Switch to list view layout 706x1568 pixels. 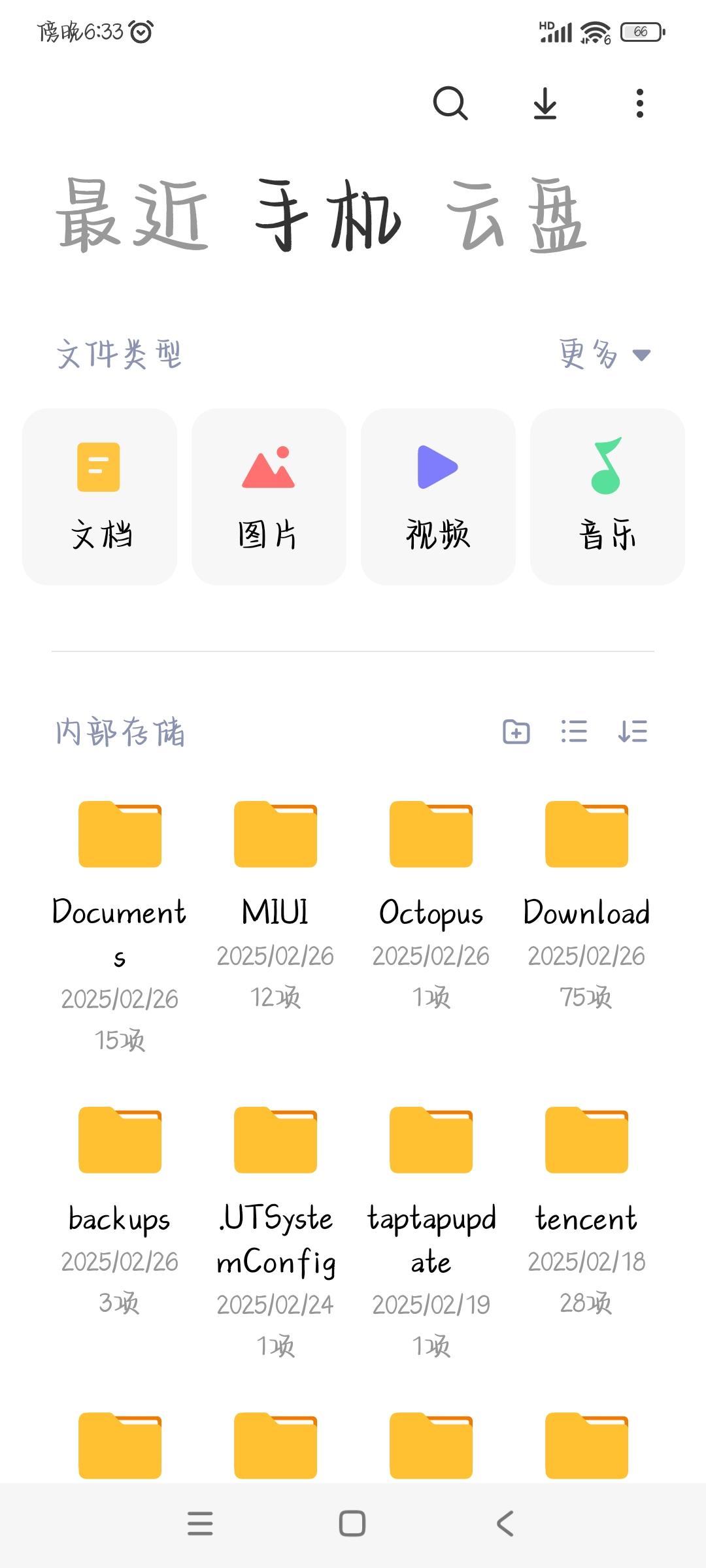pos(574,732)
